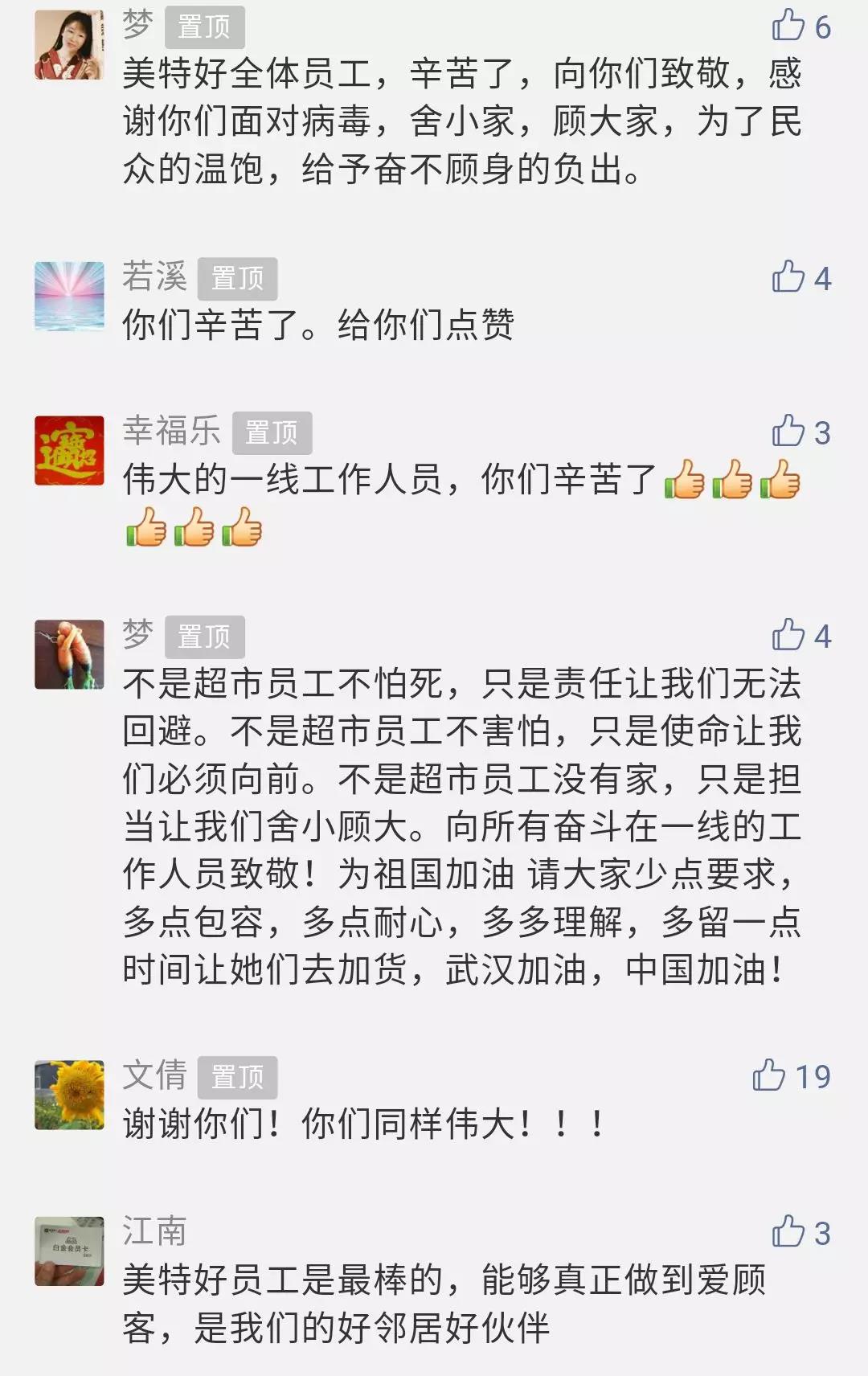The image size is (868, 1376).
Task: Like 幸福乐's comment on frontline workers
Action: tap(788, 432)
